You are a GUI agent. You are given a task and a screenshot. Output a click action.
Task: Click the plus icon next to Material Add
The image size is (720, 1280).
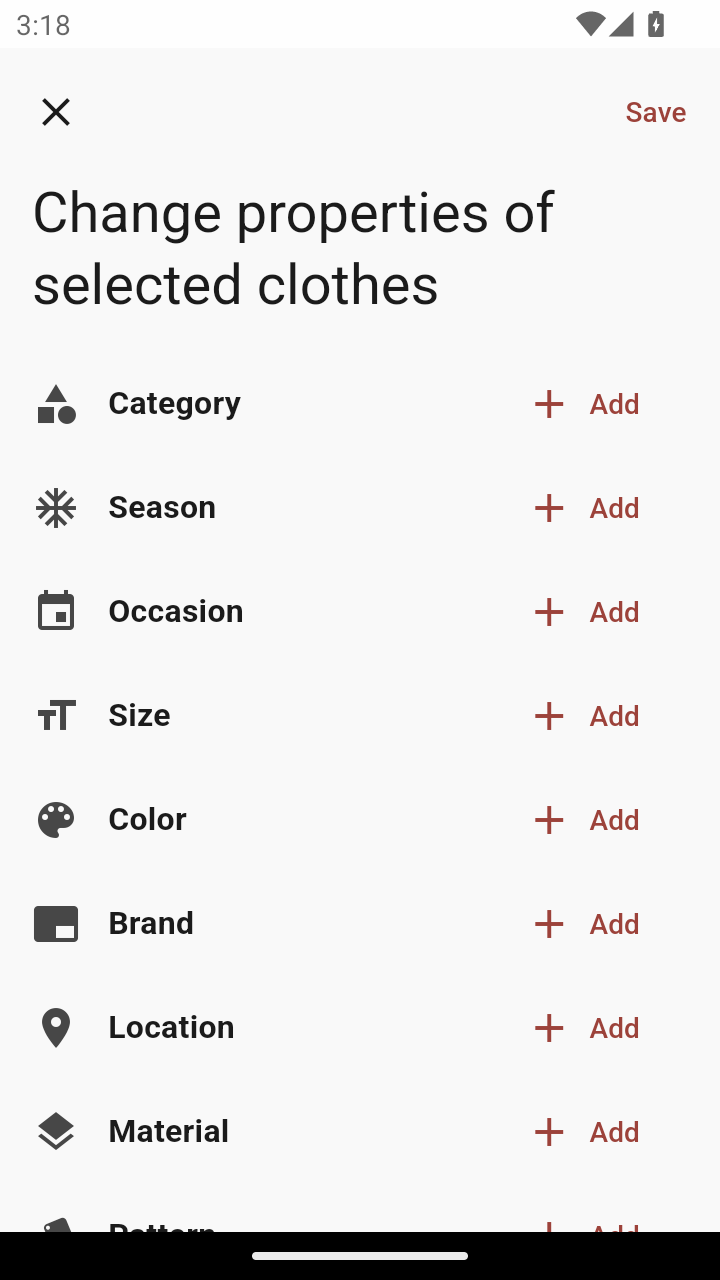(548, 1132)
